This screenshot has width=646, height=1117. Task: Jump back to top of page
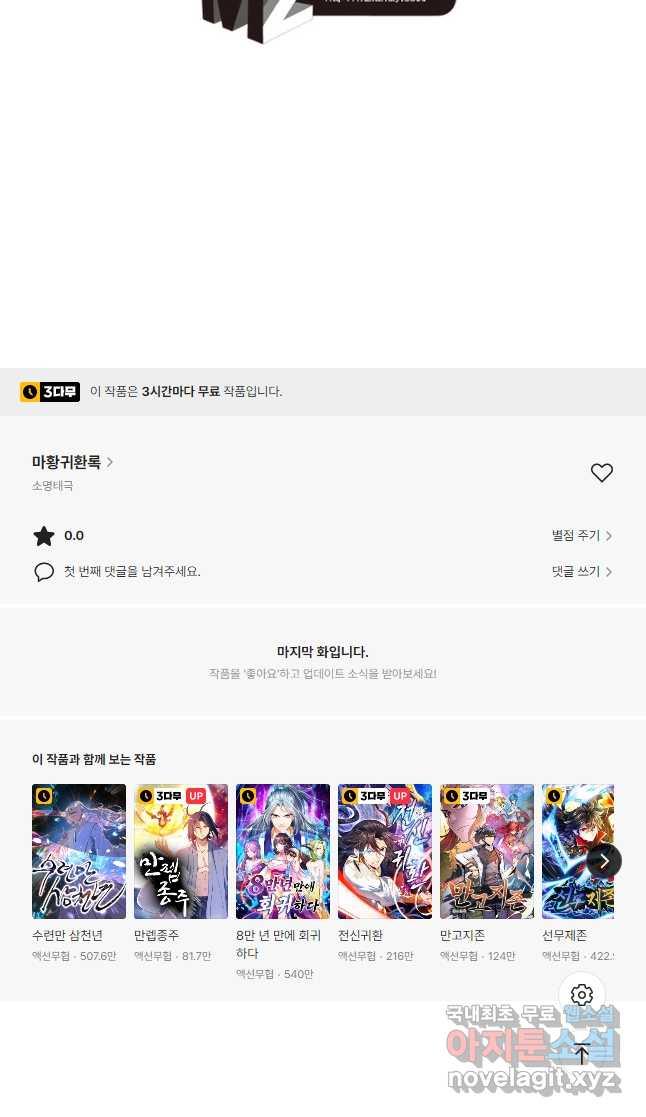[582, 1053]
